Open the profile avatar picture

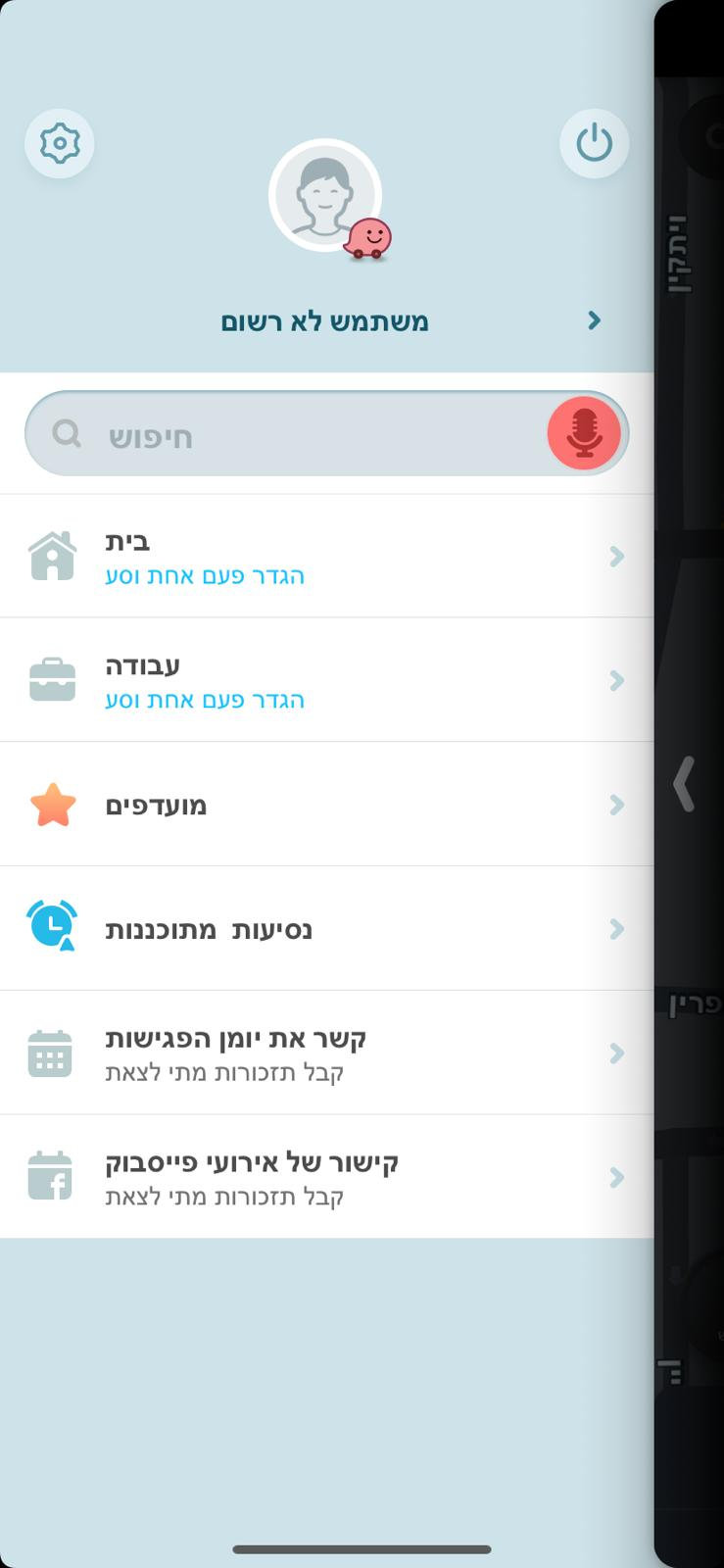[325, 196]
